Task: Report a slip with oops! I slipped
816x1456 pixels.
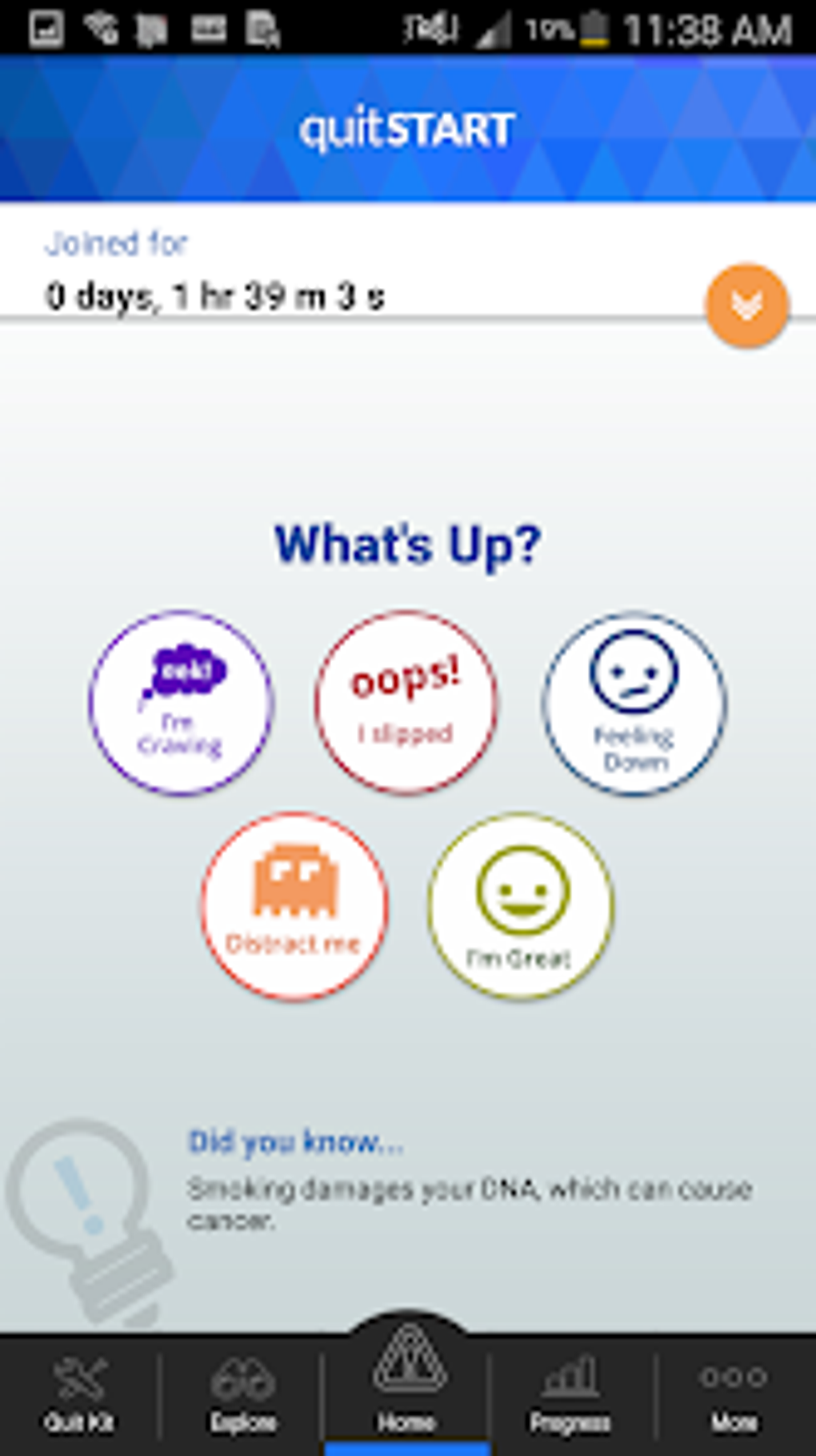Action: [x=406, y=703]
